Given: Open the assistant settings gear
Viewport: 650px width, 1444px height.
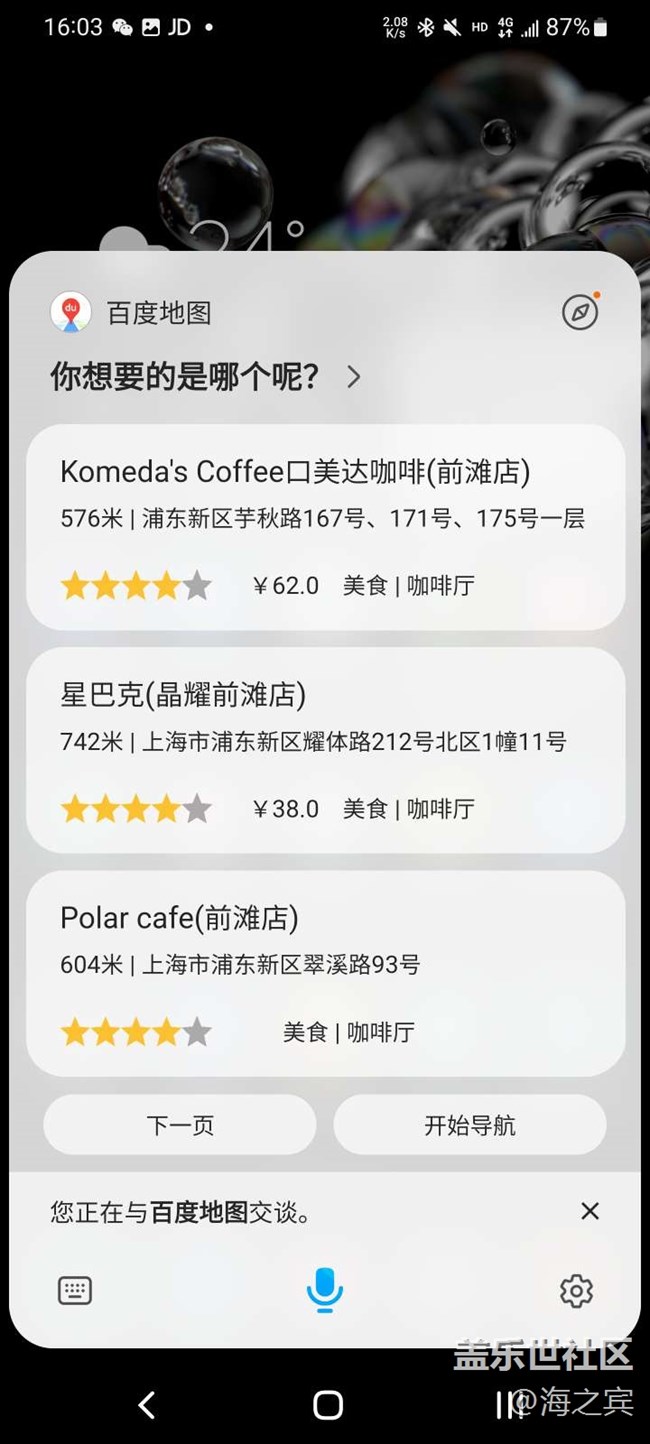Looking at the screenshot, I should pos(576,1291).
